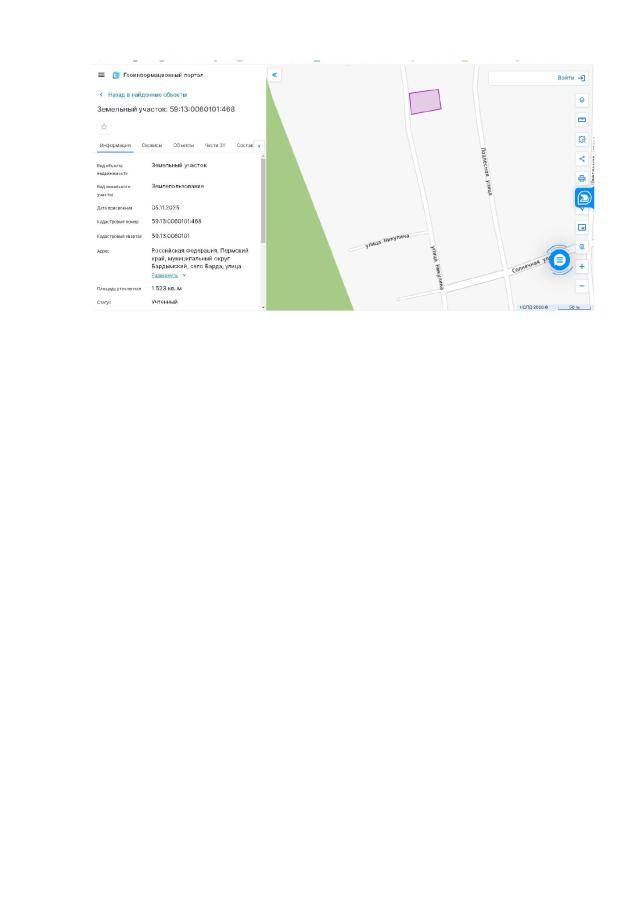Tap Войти to log in

571,78
